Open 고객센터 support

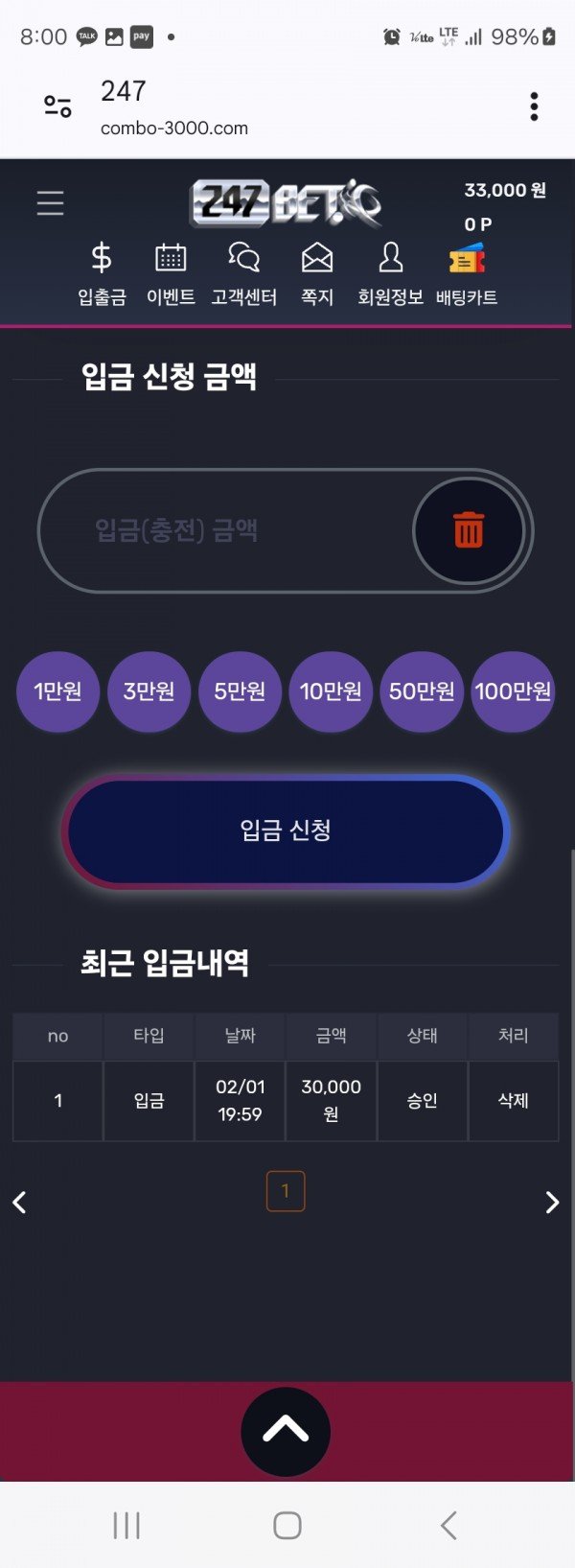pos(244,274)
